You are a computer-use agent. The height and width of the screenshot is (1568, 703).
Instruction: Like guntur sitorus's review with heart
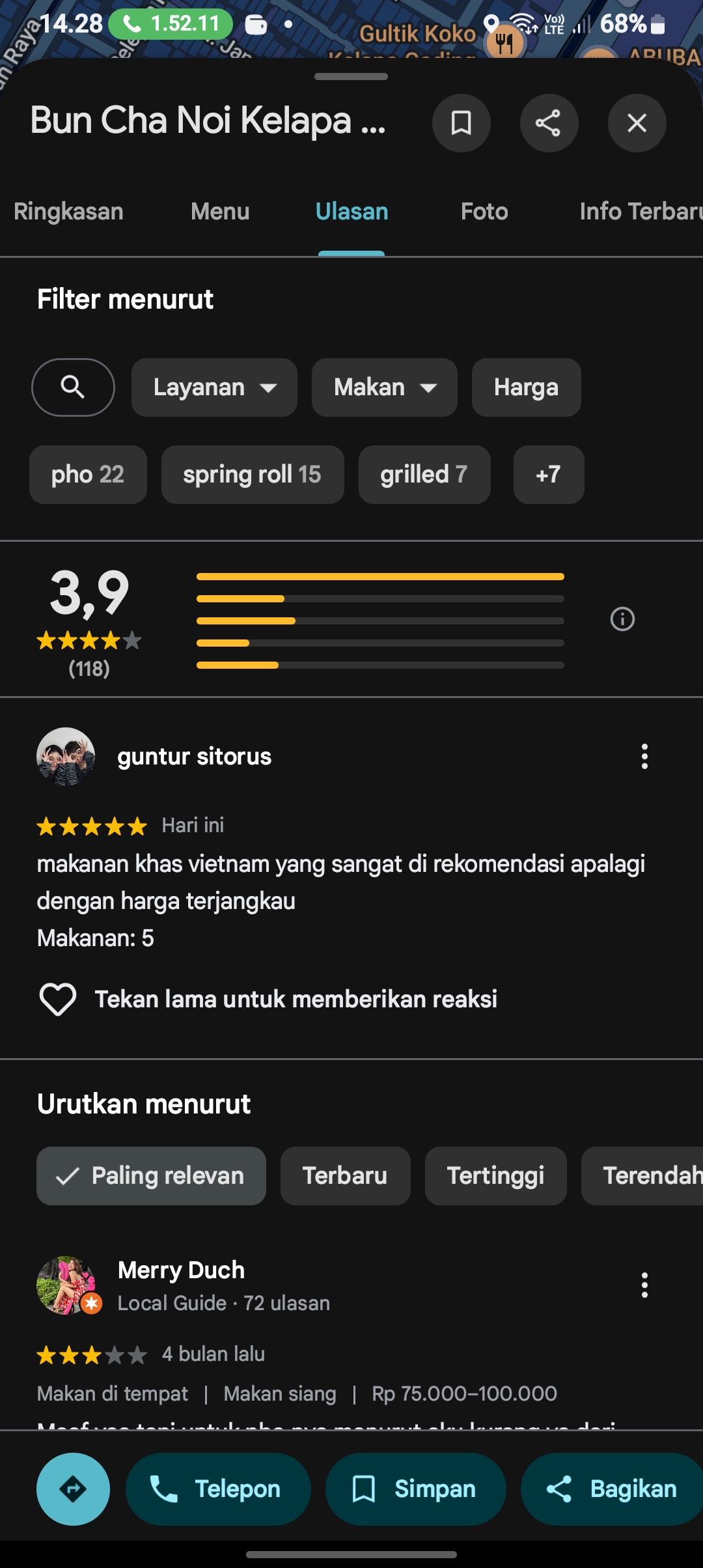click(58, 999)
